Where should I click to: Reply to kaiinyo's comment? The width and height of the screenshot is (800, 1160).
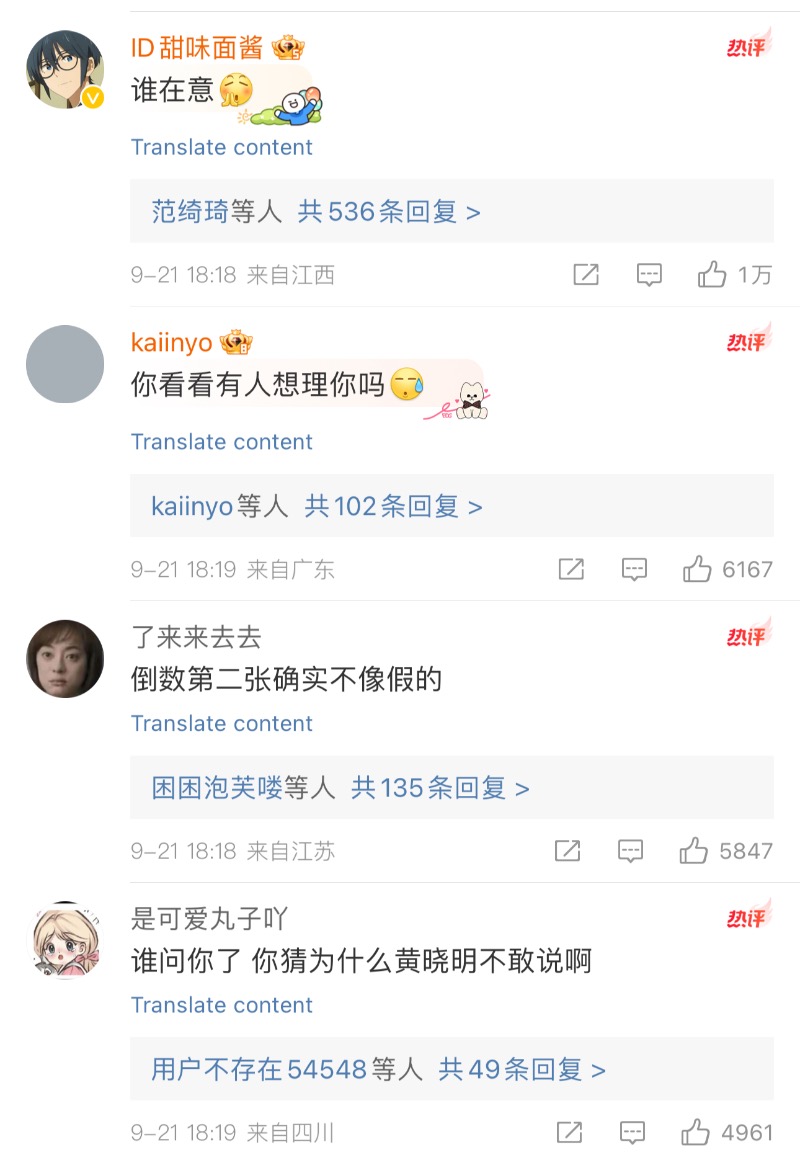point(634,570)
